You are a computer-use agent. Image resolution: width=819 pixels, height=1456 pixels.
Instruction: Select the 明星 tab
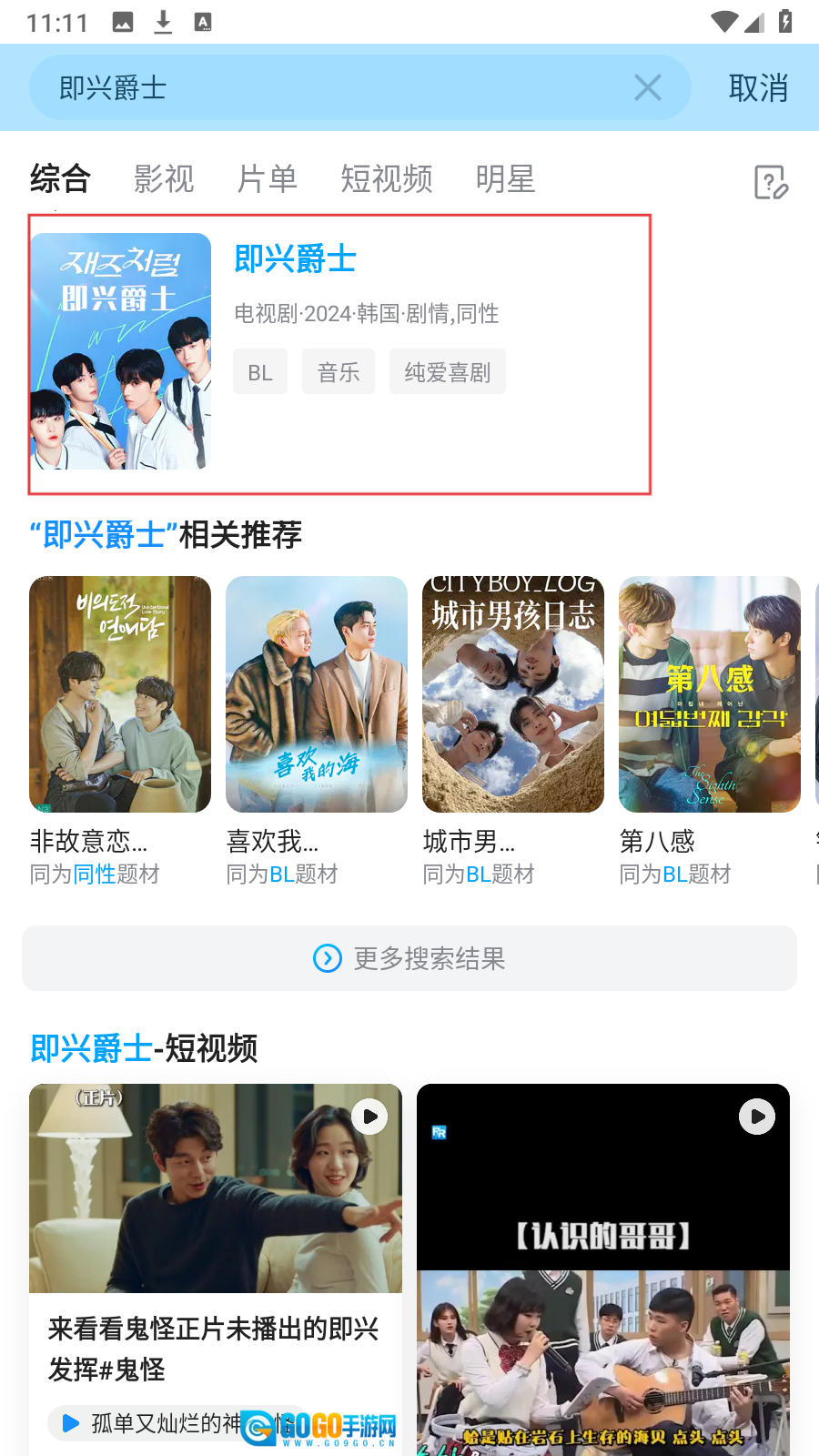pyautogui.click(x=505, y=179)
